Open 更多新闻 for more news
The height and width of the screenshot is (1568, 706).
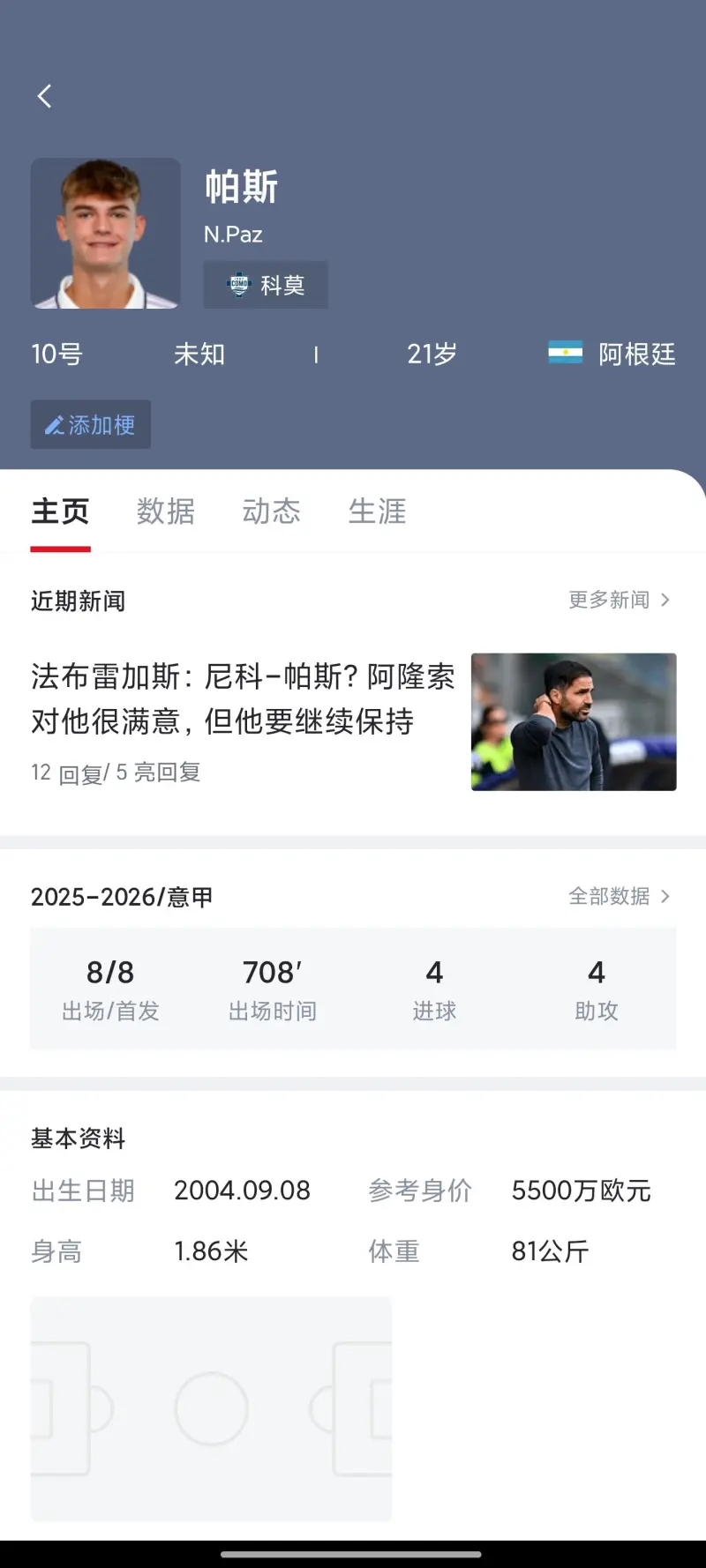[x=619, y=600]
